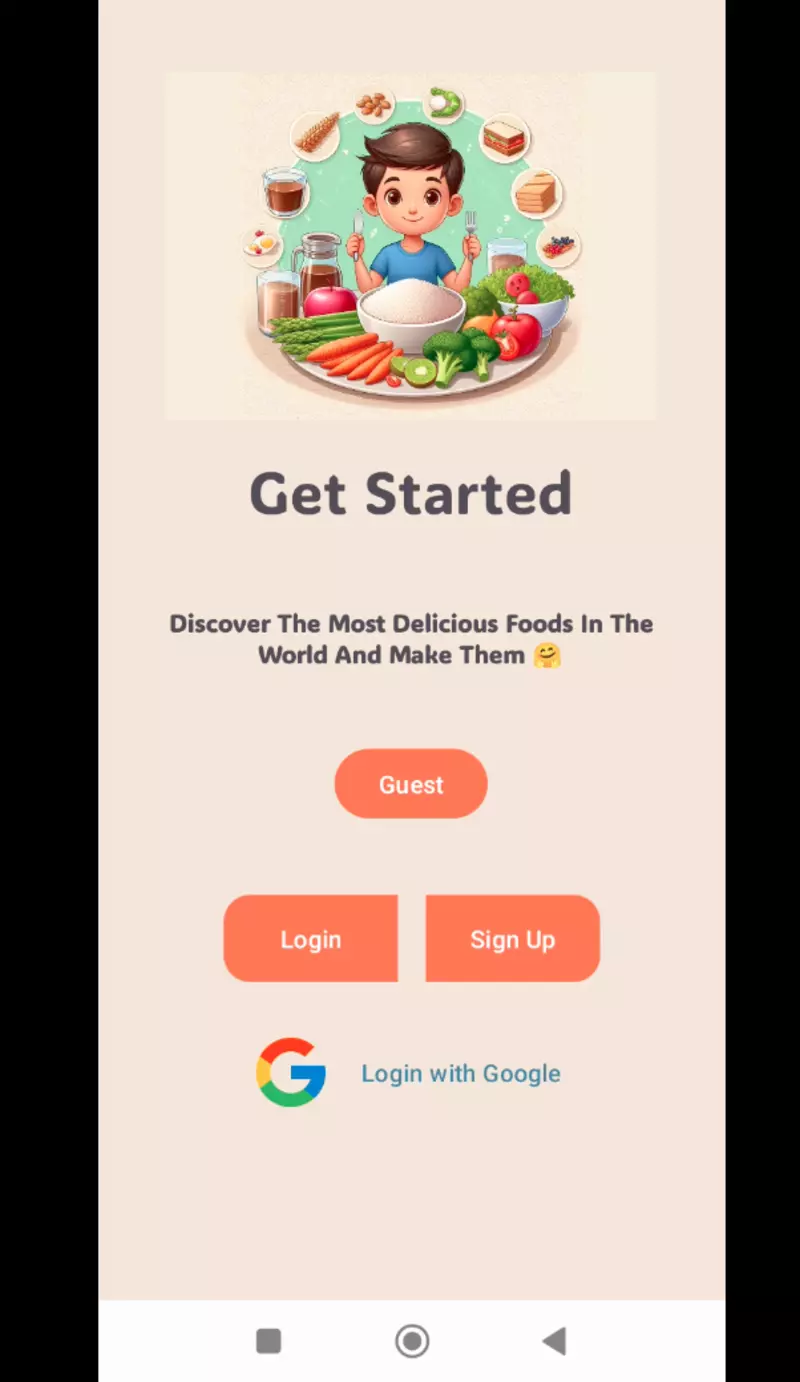Open recent apps with the square button

(268, 1341)
